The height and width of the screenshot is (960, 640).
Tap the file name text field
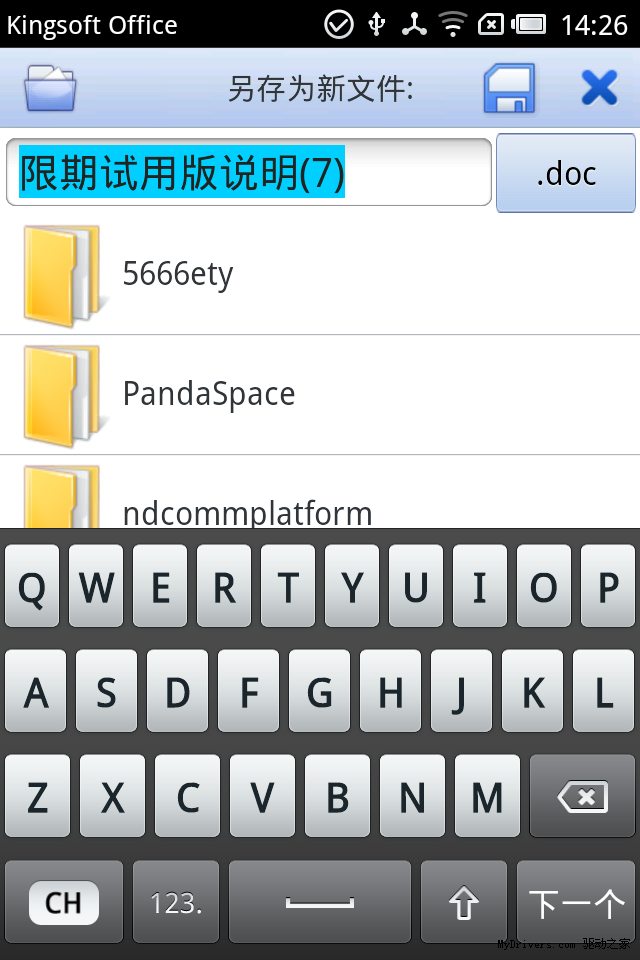[248, 173]
